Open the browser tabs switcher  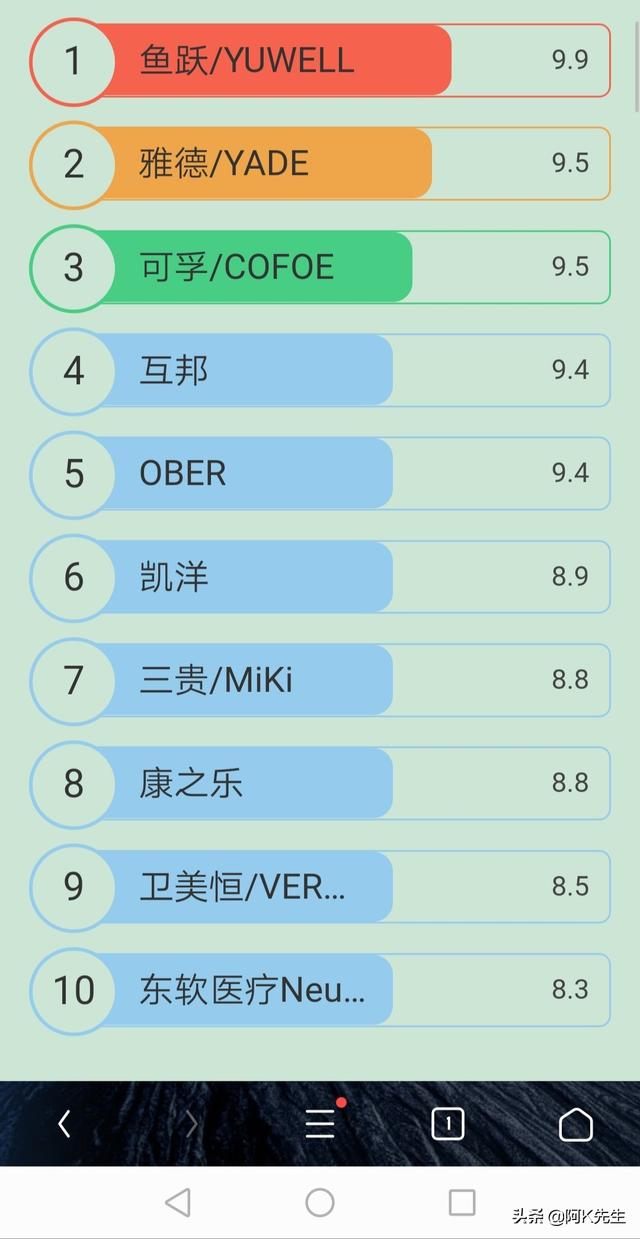(447, 1124)
